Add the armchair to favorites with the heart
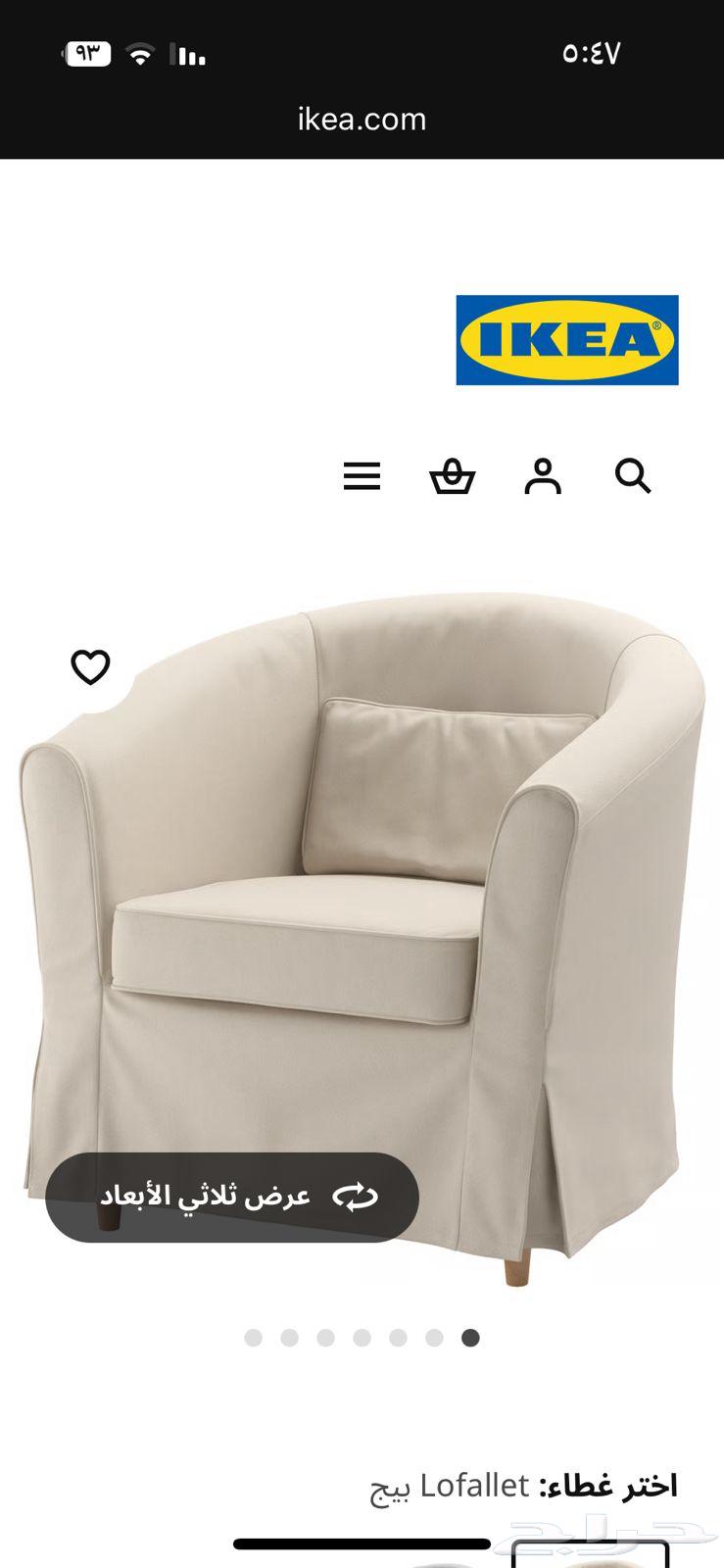724x1568 pixels. [90, 667]
